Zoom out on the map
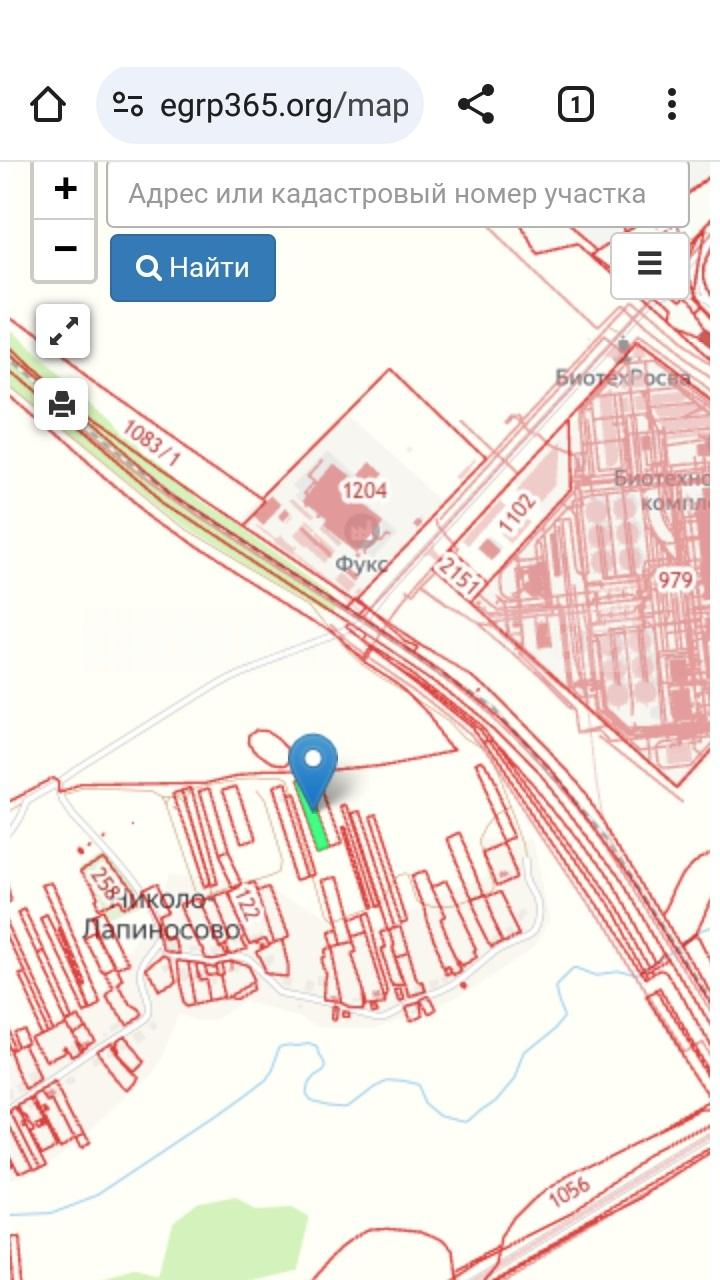The width and height of the screenshot is (720, 1280). point(65,248)
